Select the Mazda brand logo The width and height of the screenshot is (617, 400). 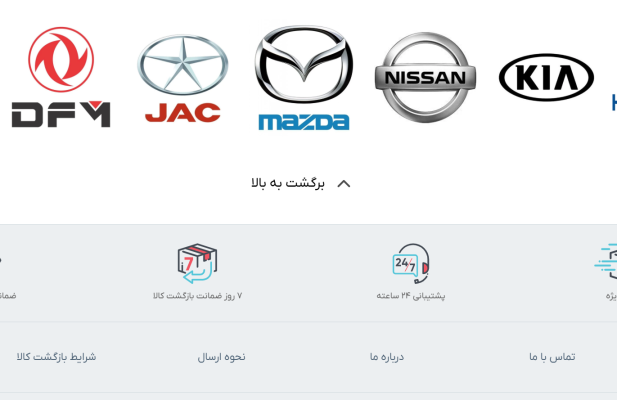coord(304,78)
